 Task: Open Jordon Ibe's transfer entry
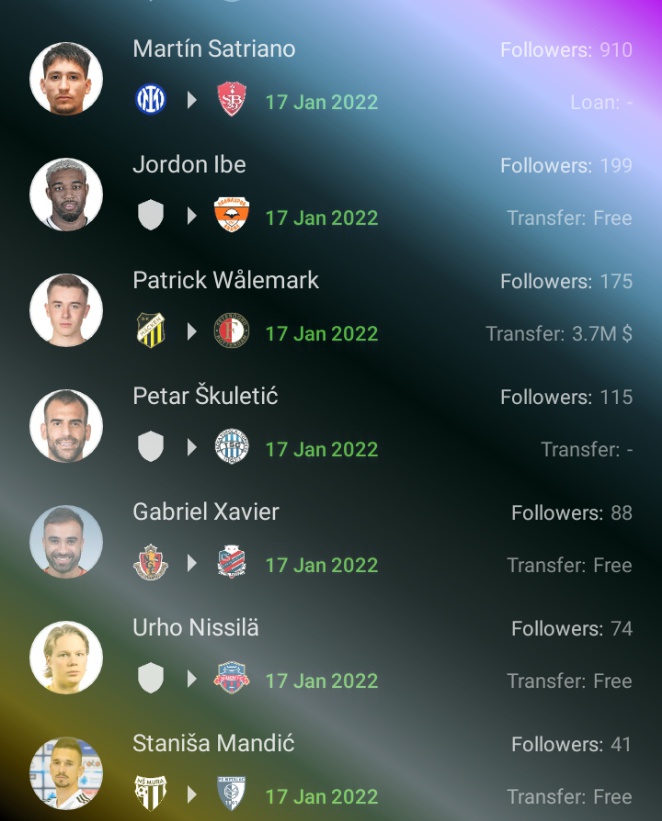point(330,192)
